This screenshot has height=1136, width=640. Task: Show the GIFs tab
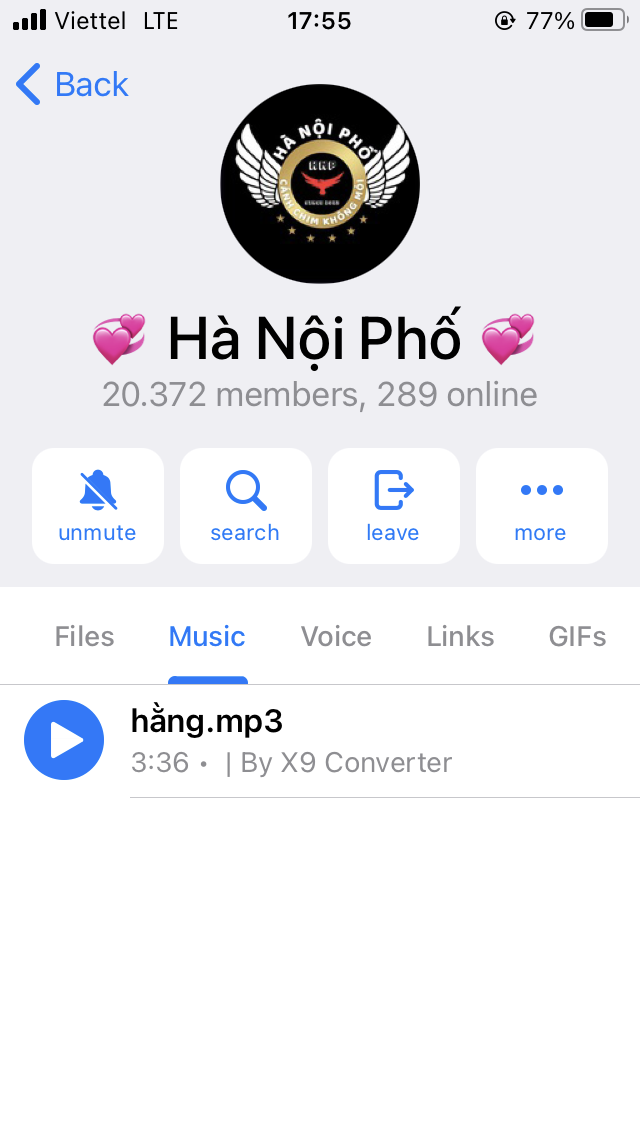577,637
